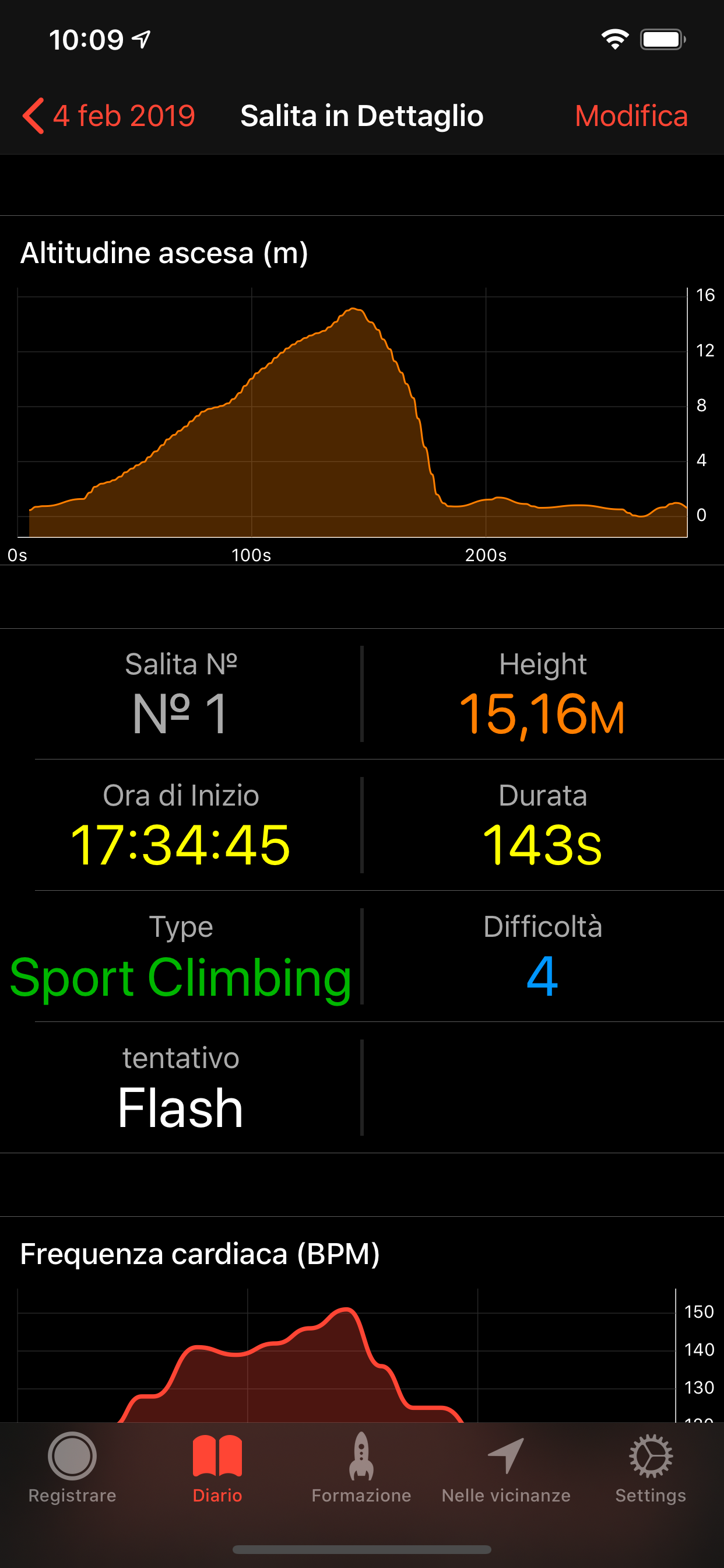Screen dimensions: 724x1568
Task: Open the Diario tab
Action: tap(217, 1468)
